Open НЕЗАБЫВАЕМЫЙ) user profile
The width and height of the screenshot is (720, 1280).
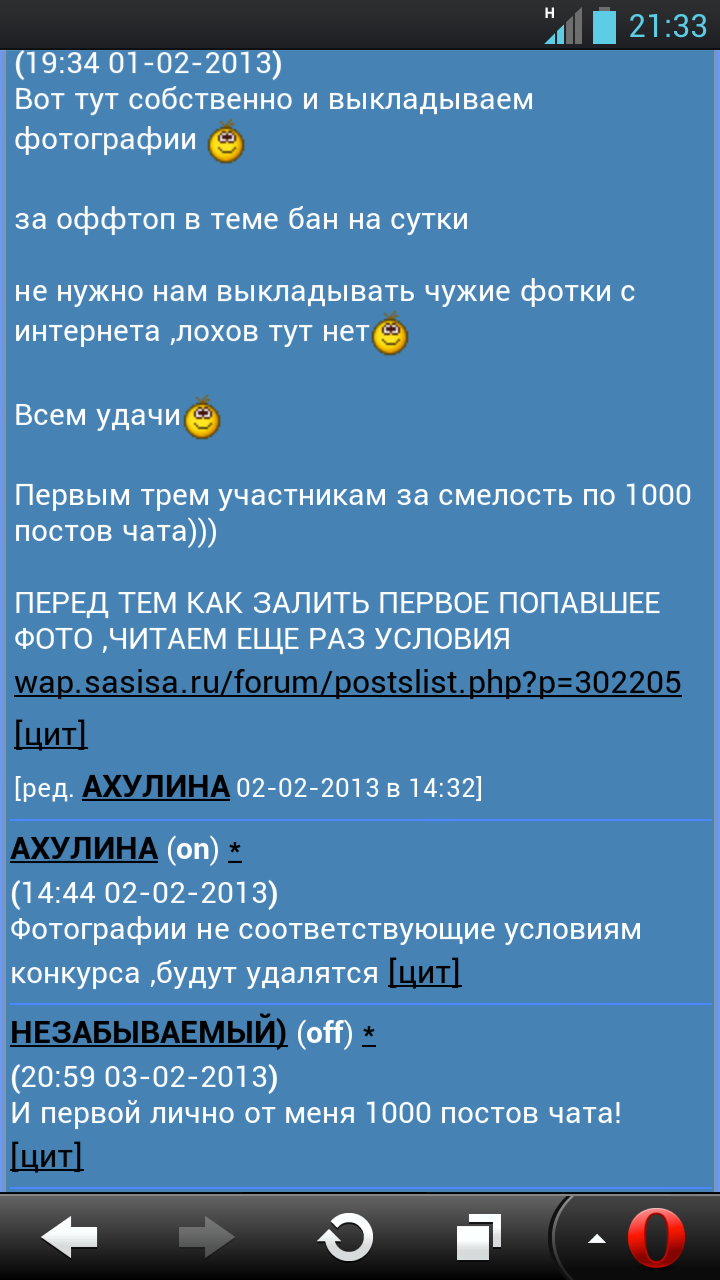tap(148, 1033)
